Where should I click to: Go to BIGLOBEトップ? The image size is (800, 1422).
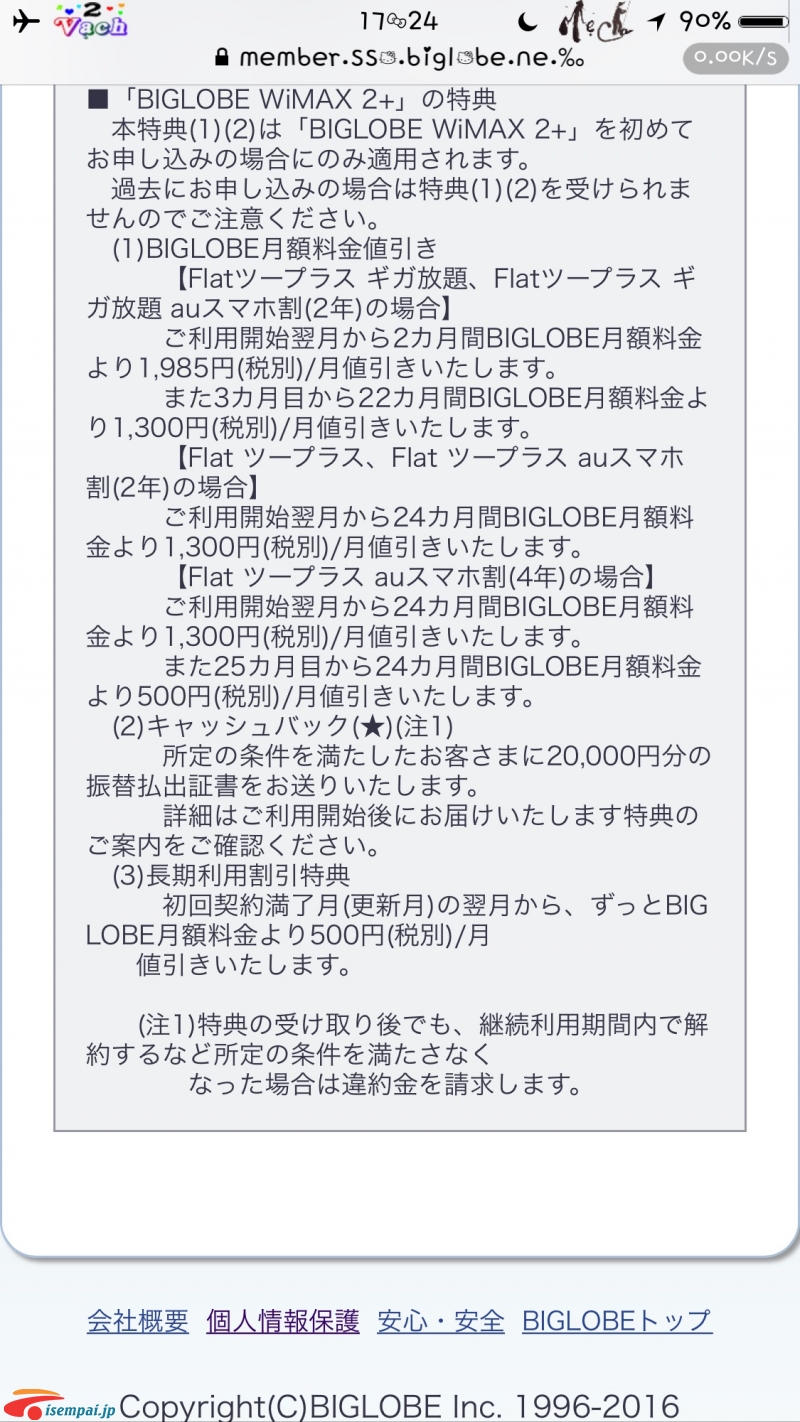tap(617, 1321)
